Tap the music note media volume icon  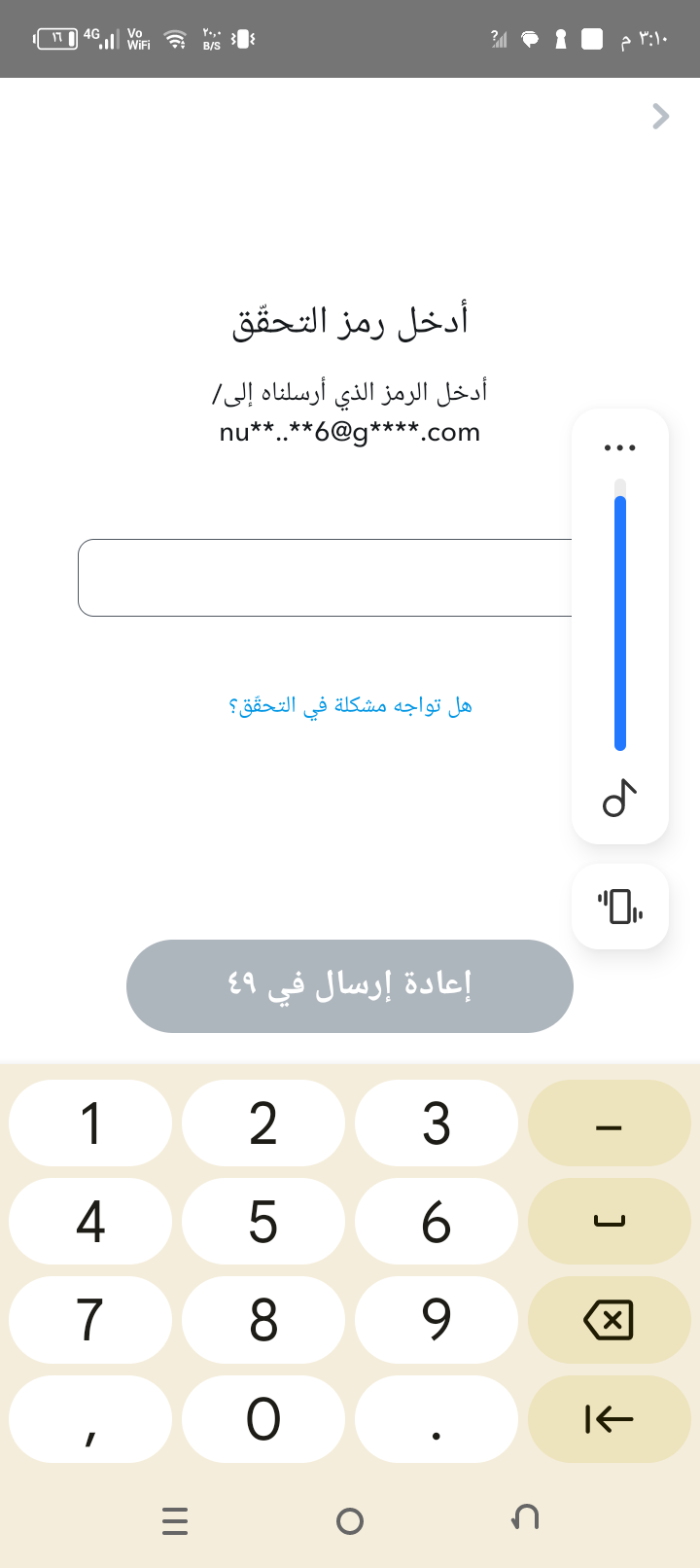[620, 799]
